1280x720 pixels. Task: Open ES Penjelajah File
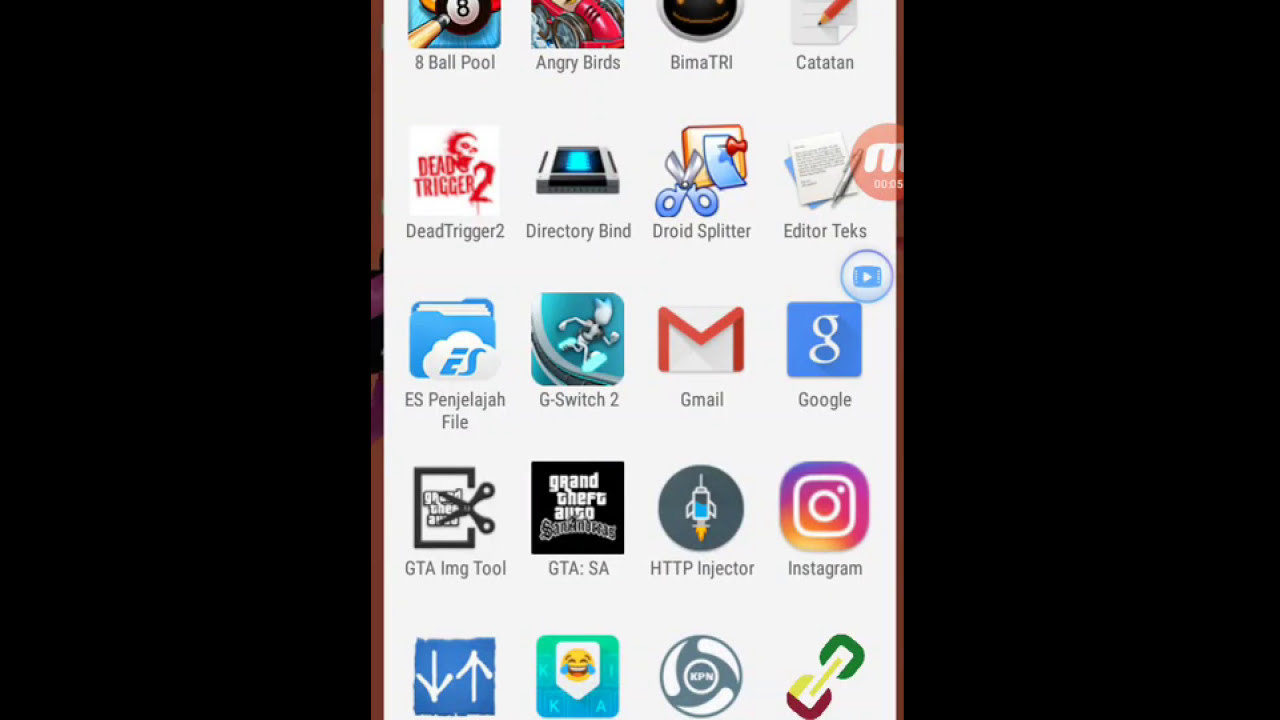click(454, 340)
